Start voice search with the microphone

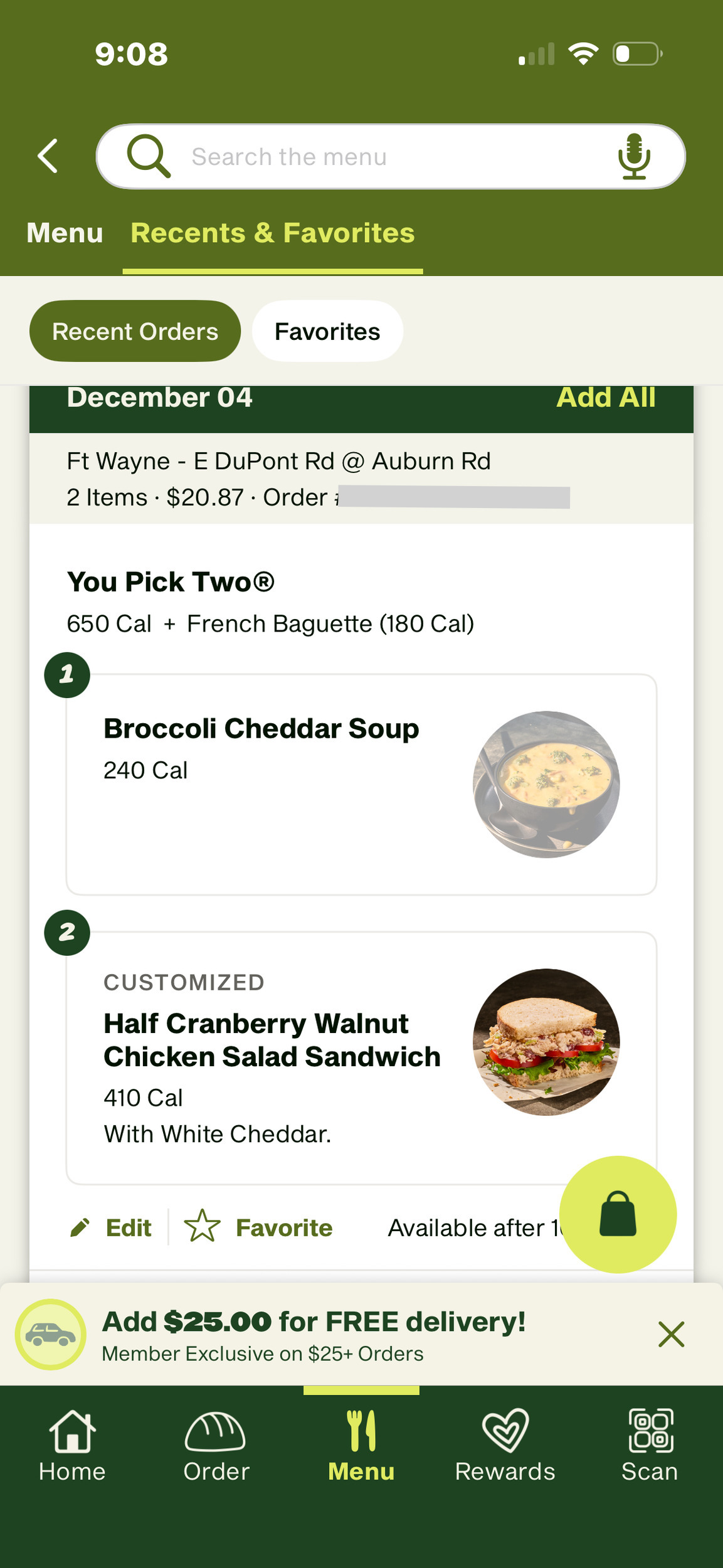pos(634,156)
